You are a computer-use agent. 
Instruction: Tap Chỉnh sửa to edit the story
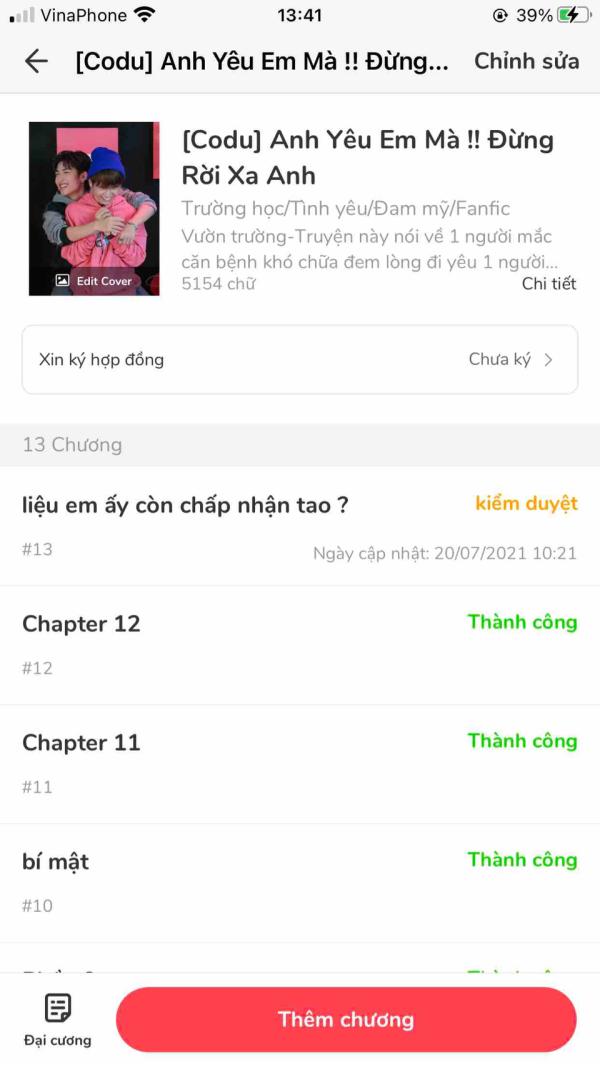[x=526, y=61]
